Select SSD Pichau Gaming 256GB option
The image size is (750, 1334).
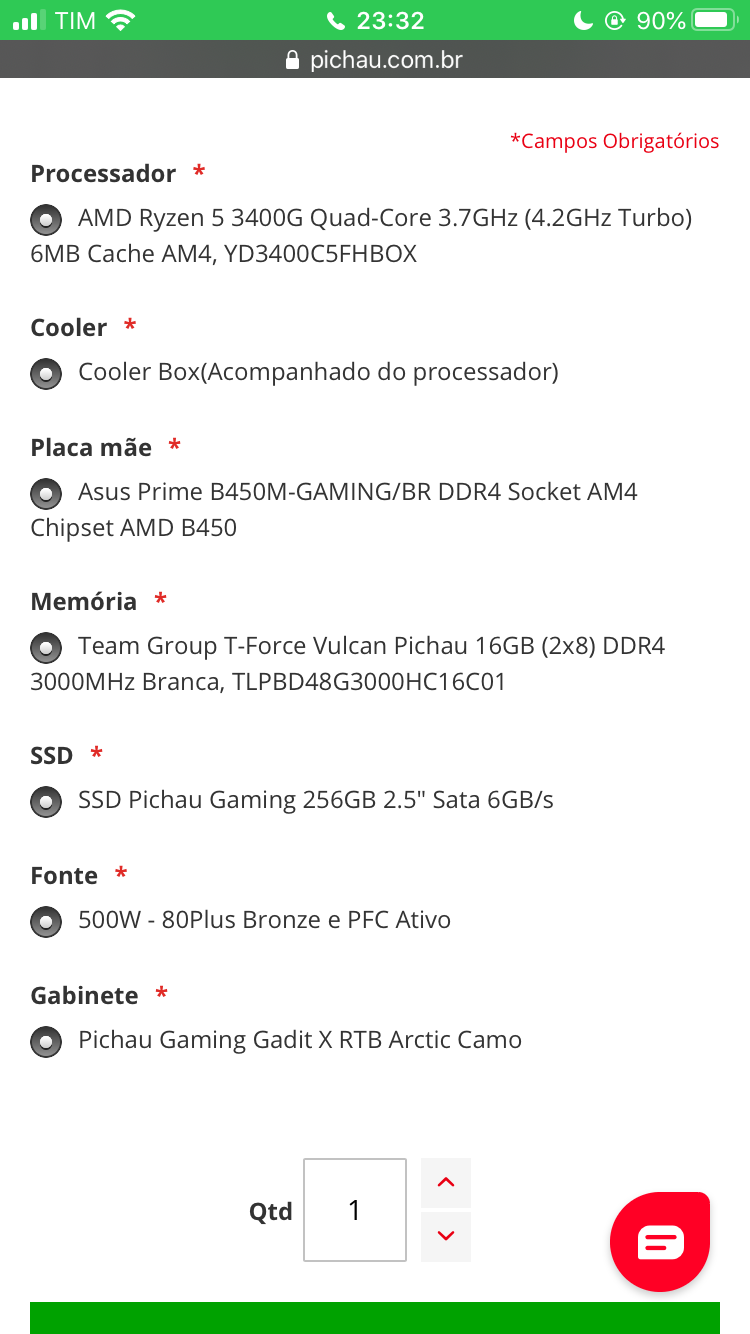[x=45, y=801]
